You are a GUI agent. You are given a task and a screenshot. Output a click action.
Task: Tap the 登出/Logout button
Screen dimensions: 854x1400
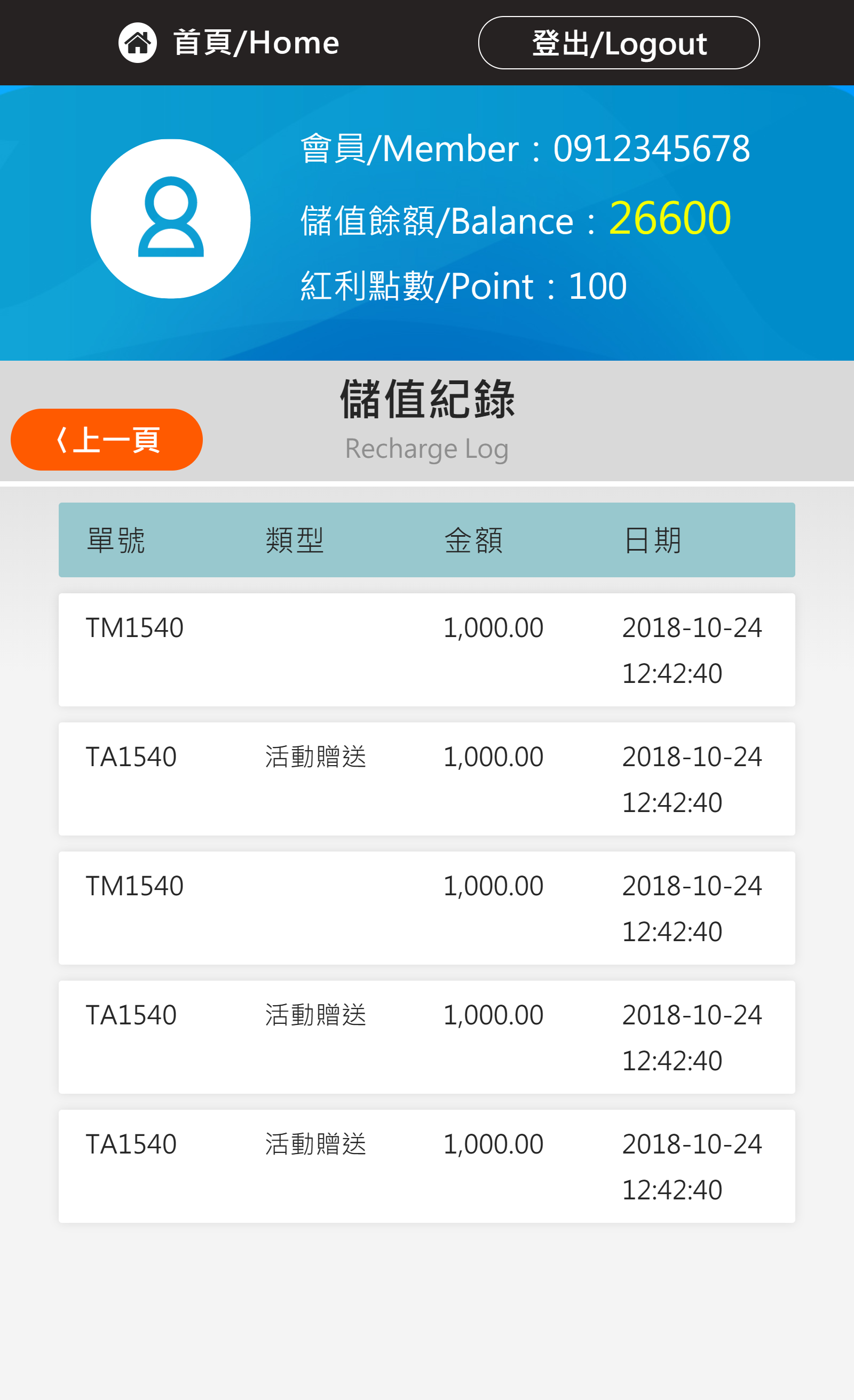pyautogui.click(x=619, y=43)
